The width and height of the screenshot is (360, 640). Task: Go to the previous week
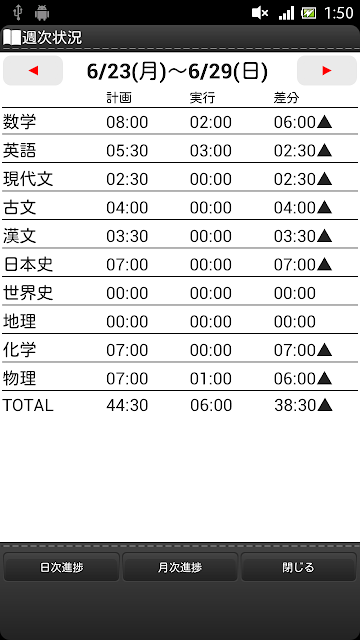pos(33,71)
